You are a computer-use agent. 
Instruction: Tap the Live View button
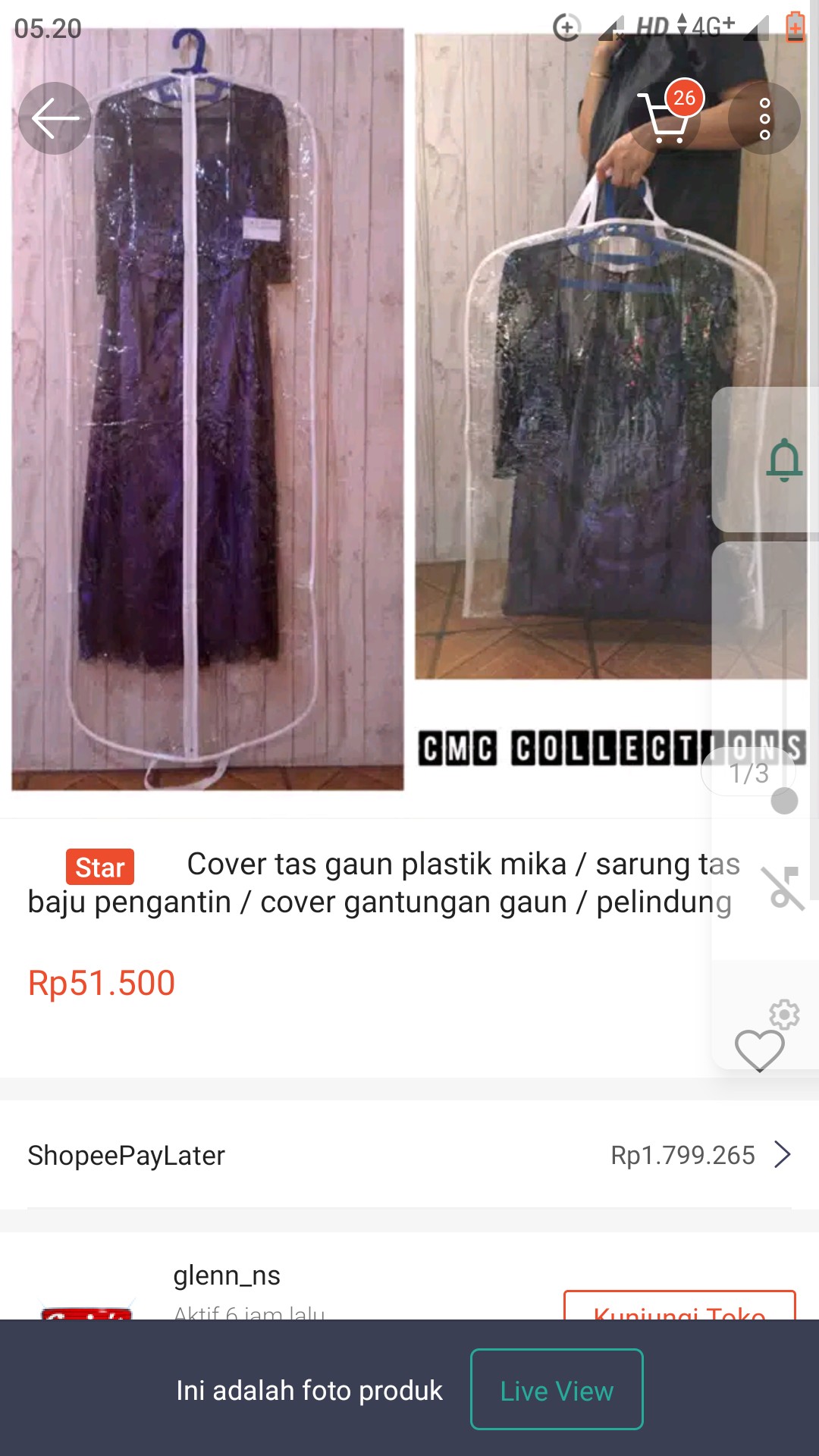(x=556, y=1390)
